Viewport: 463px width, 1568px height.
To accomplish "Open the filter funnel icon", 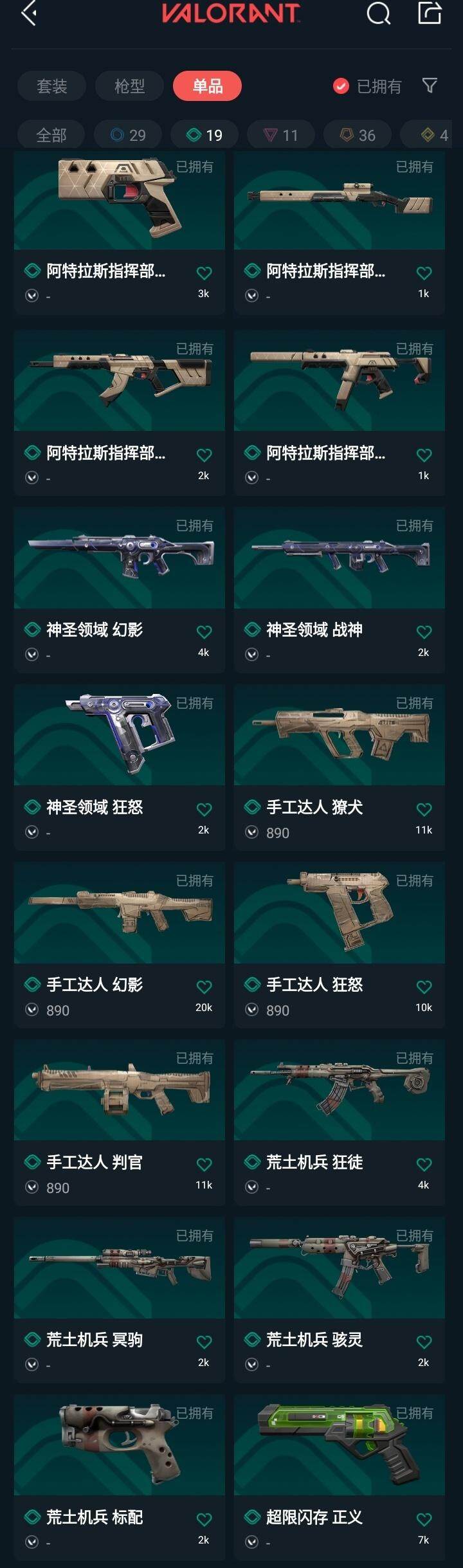I will coord(430,86).
